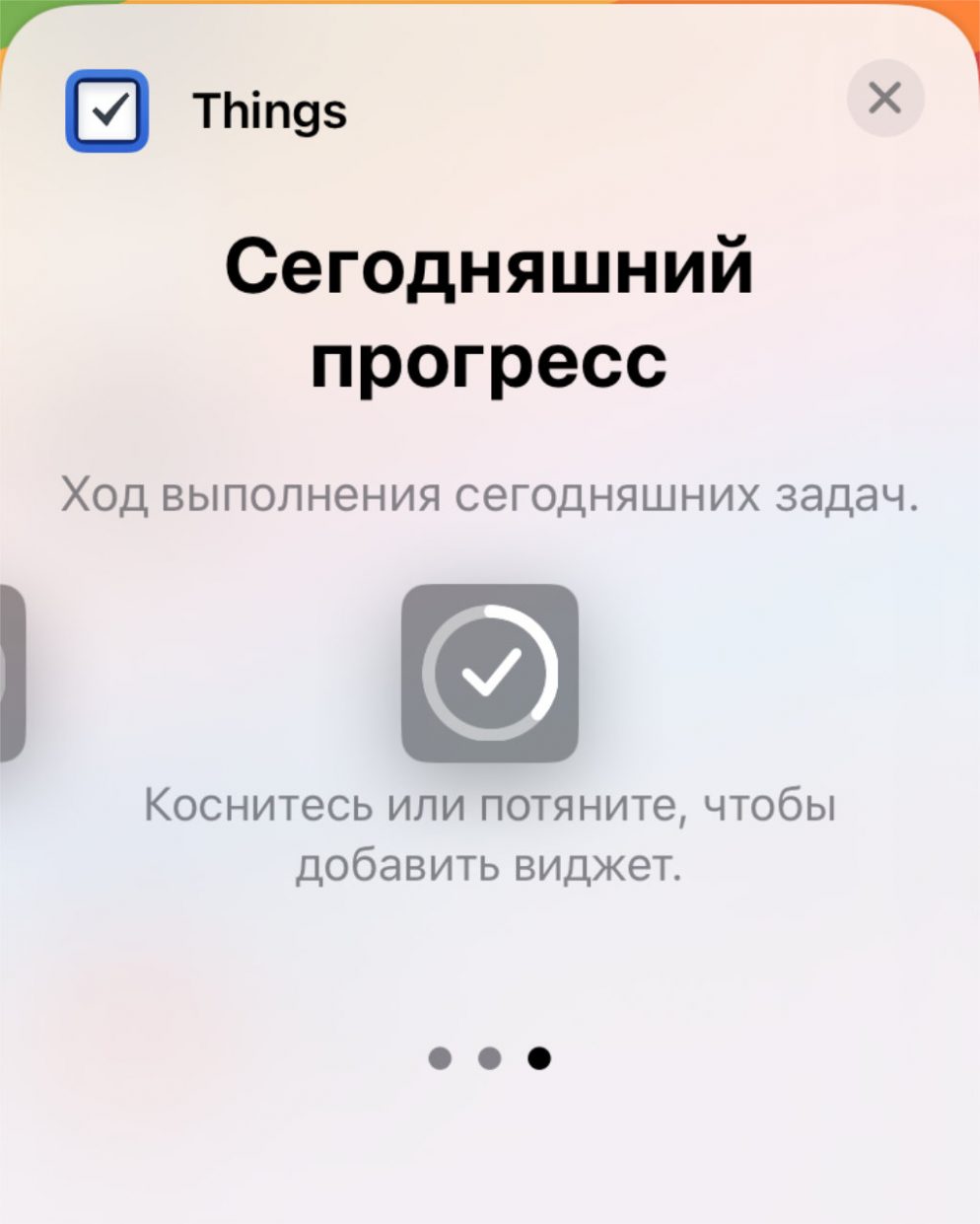The width and height of the screenshot is (980, 1224).
Task: Close the Things widget picker
Action: [884, 98]
